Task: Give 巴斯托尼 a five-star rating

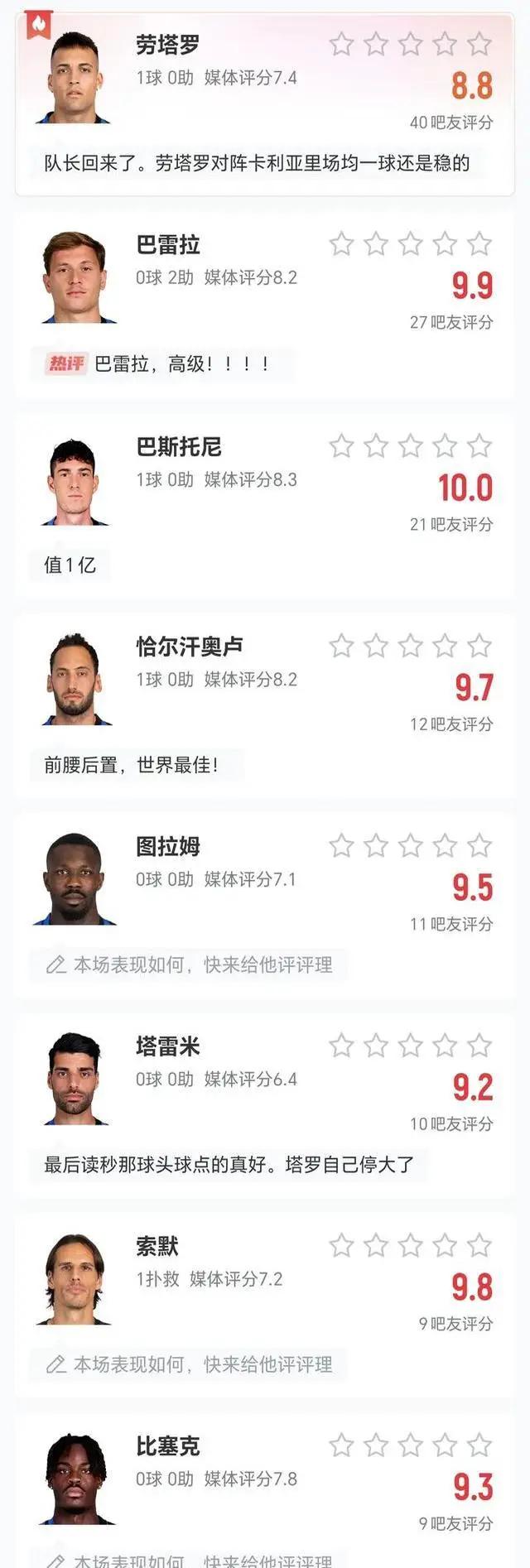Action: [x=479, y=446]
